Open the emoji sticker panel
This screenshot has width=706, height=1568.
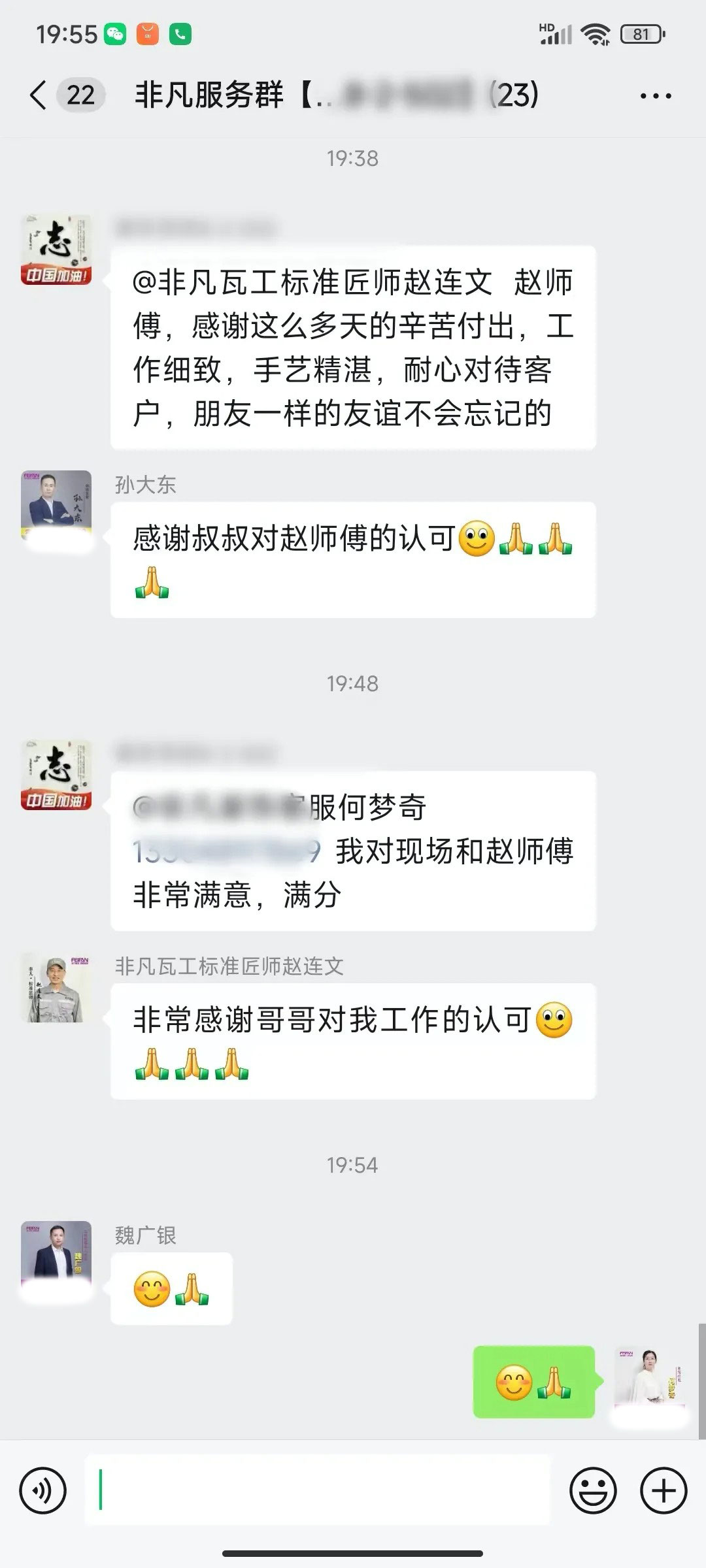593,1491
